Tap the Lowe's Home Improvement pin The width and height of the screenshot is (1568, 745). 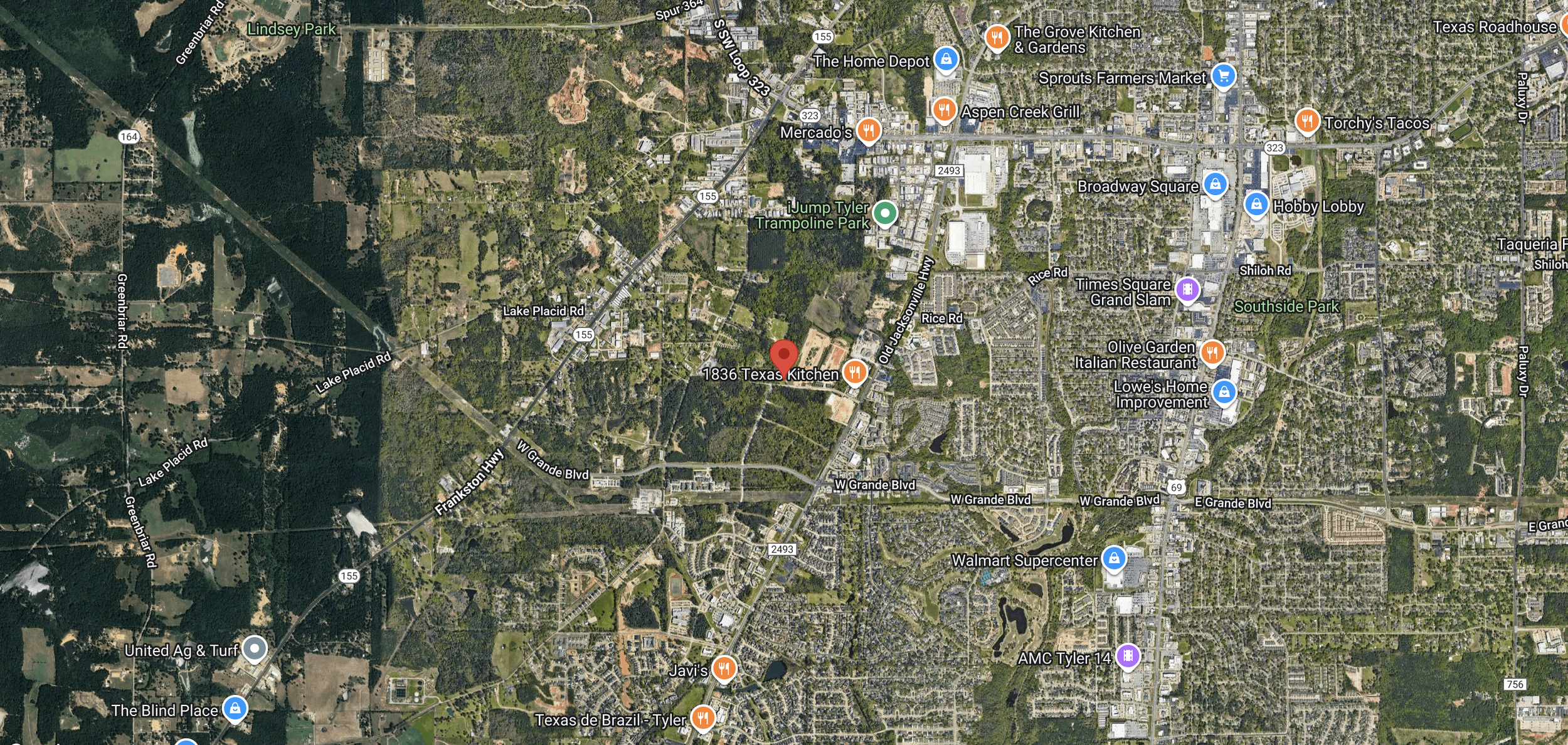coord(1224,394)
